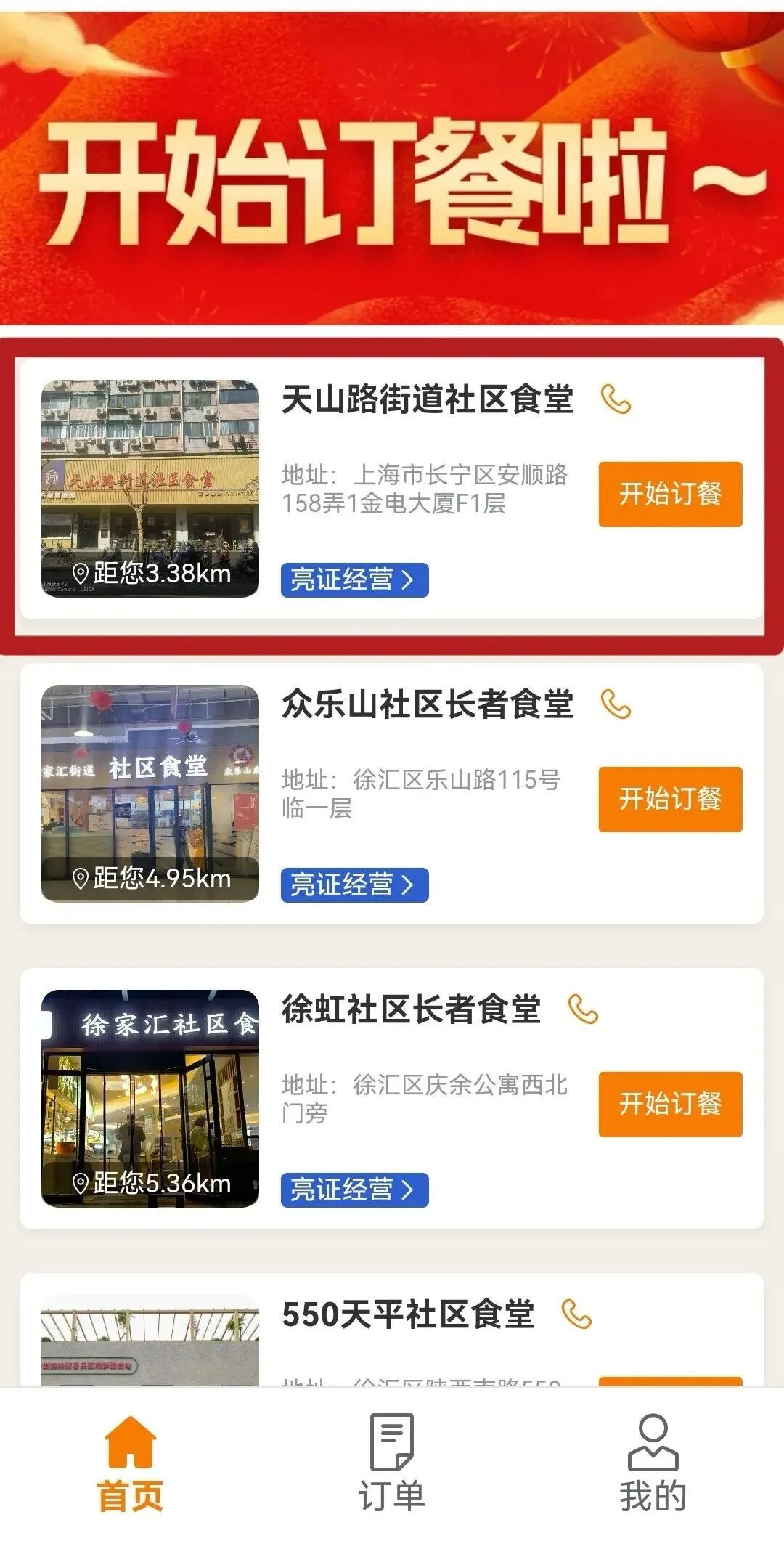The height and width of the screenshot is (1541, 784).
Task: Start ordering at 徐虹社区长者食堂
Action: pos(670,1104)
